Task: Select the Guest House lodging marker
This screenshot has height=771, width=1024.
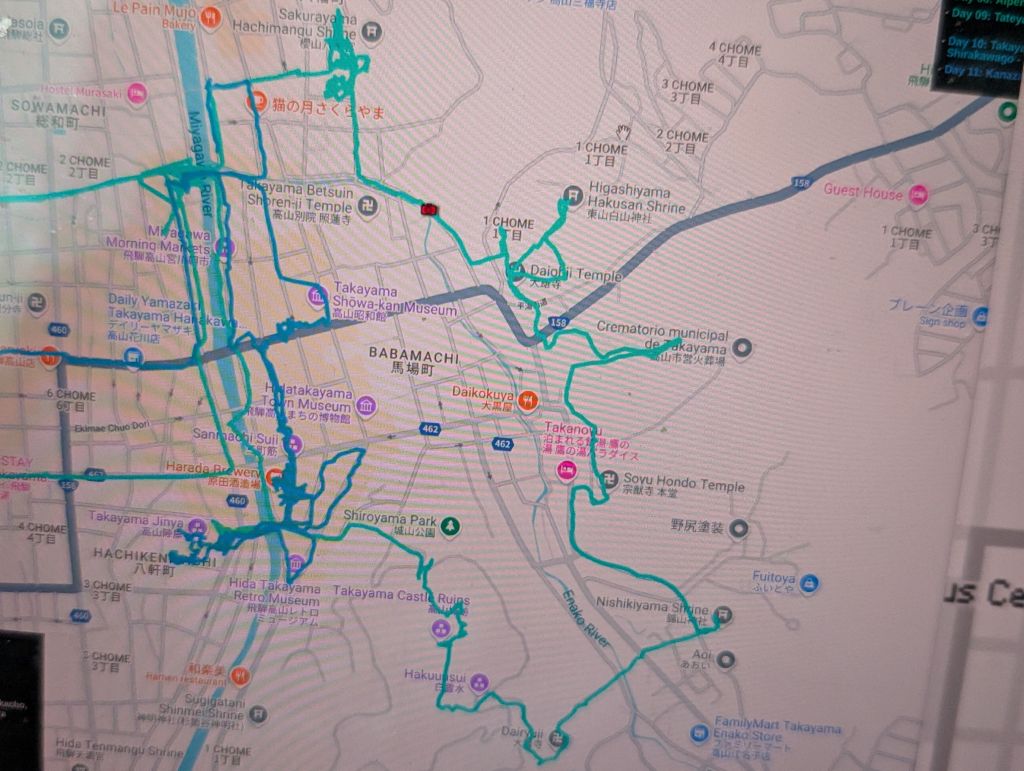Action: [x=917, y=193]
